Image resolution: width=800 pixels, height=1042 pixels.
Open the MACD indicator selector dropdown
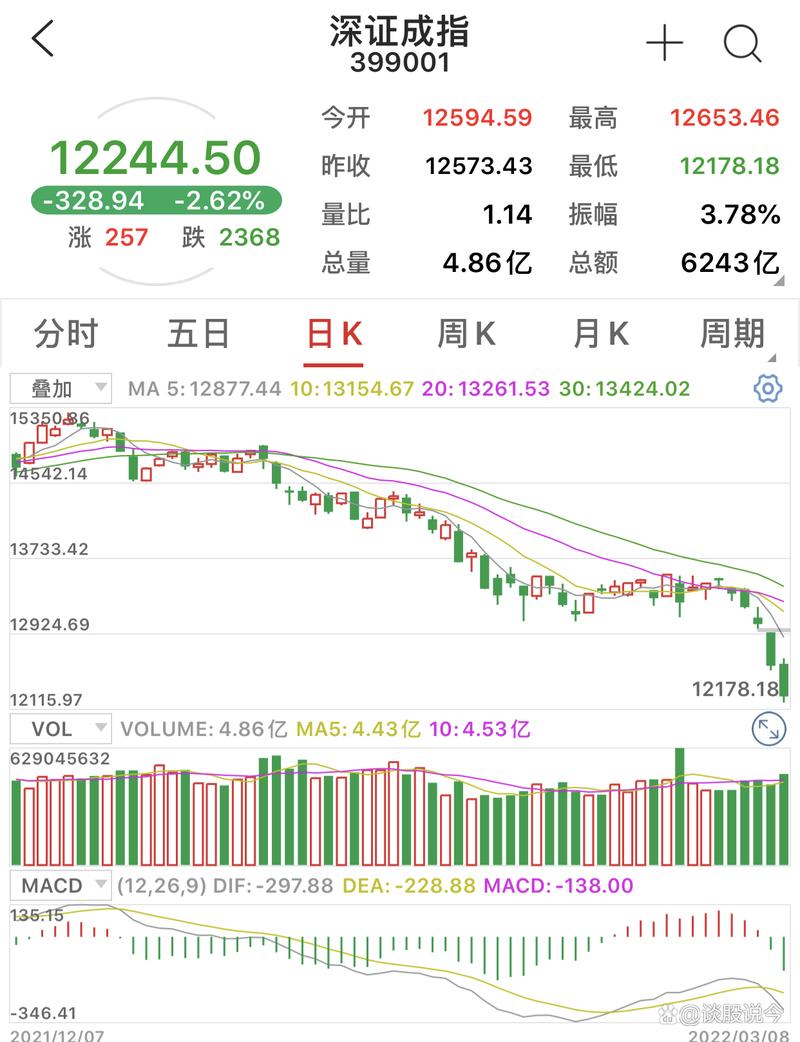click(60, 885)
